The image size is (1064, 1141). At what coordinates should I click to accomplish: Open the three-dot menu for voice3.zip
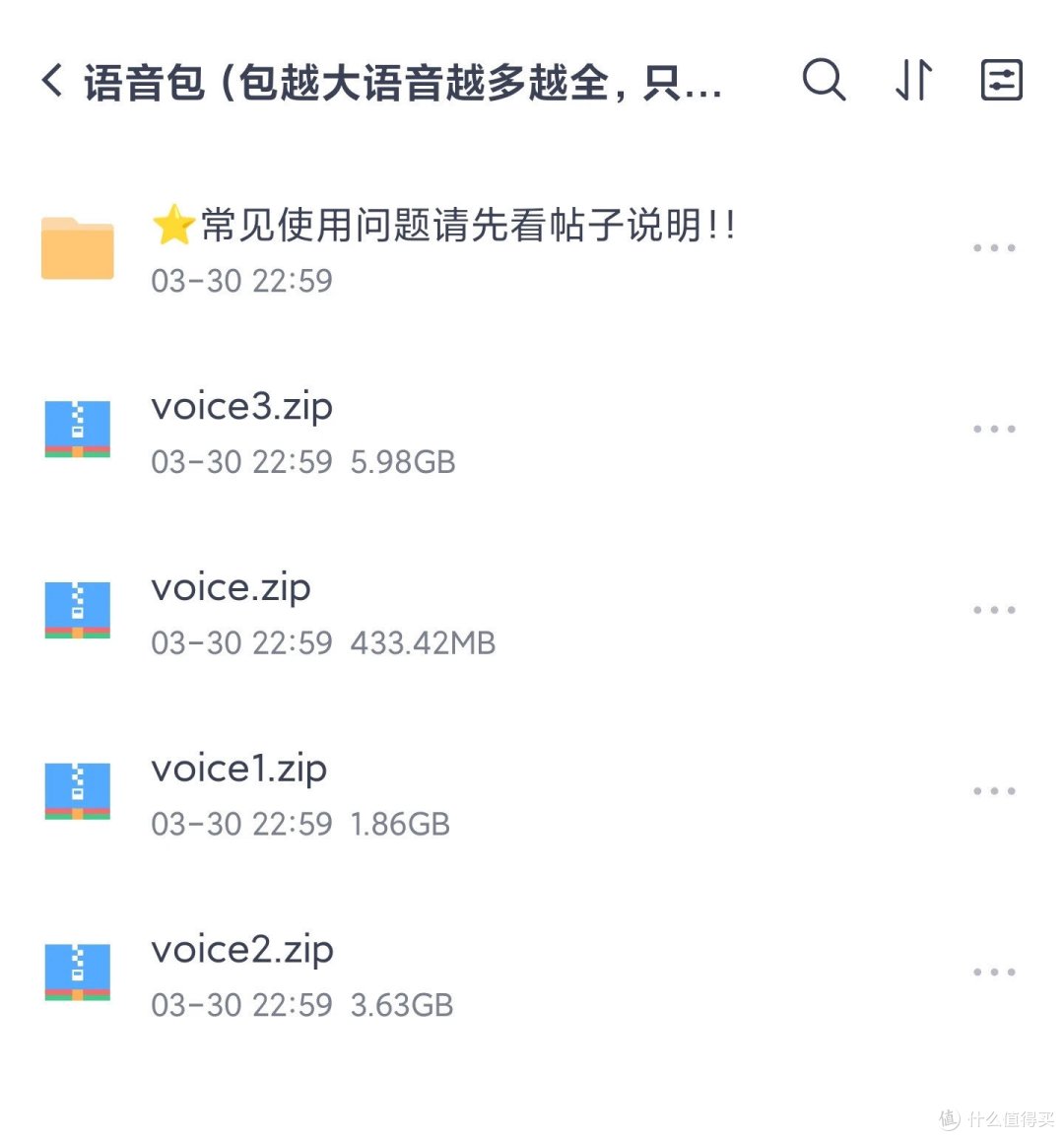click(x=994, y=428)
